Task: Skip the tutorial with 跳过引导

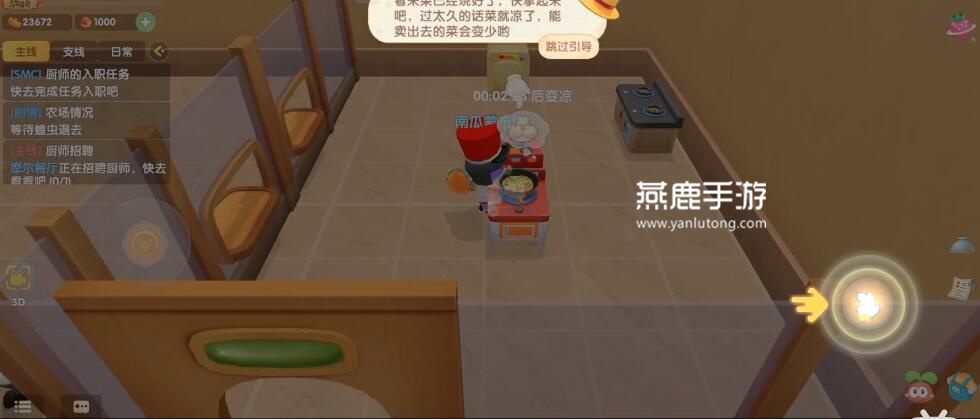Action: point(567,46)
